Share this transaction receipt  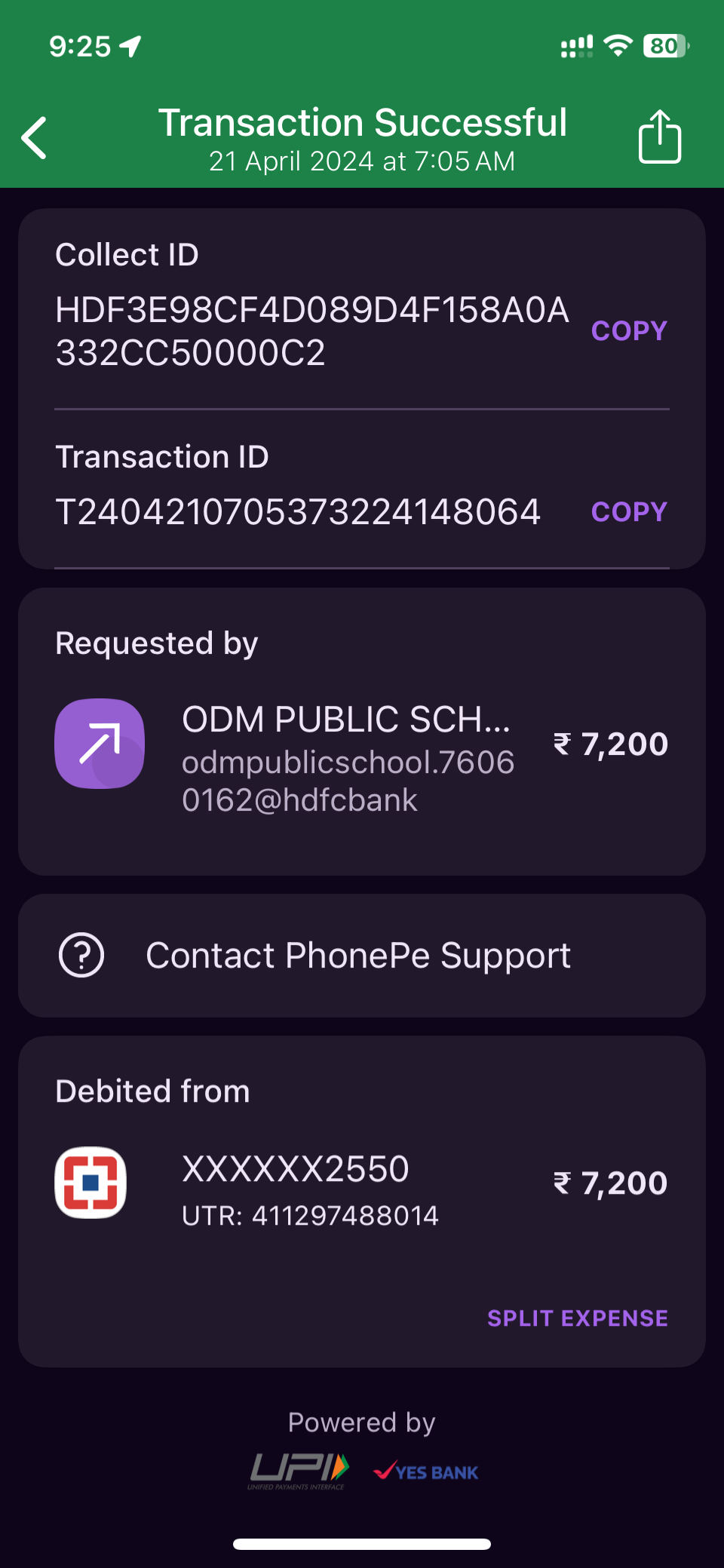660,137
